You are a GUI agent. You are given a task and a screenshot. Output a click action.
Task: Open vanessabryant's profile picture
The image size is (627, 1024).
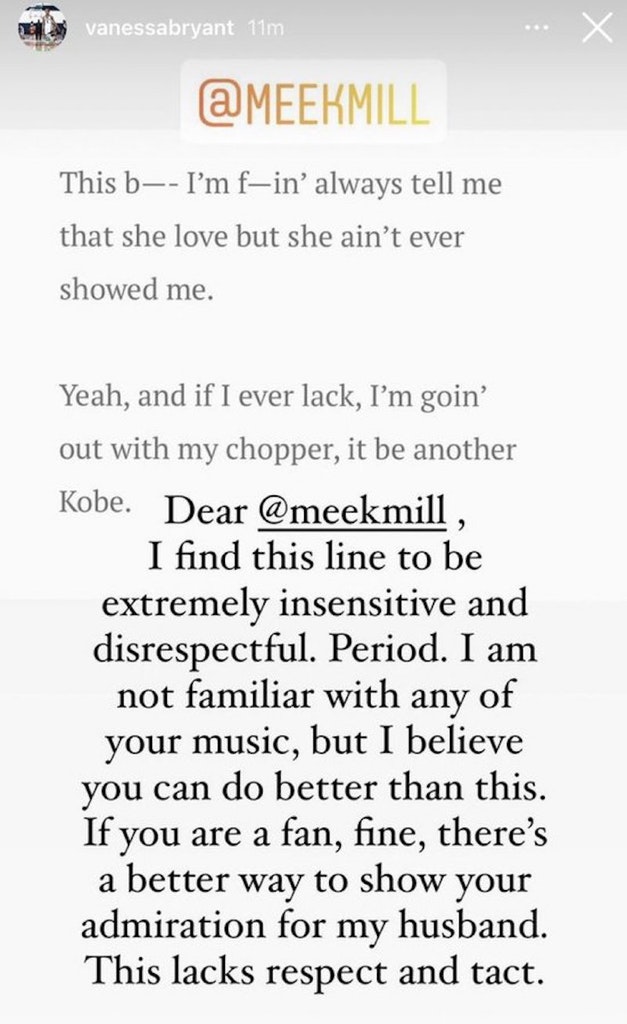pos(42,28)
